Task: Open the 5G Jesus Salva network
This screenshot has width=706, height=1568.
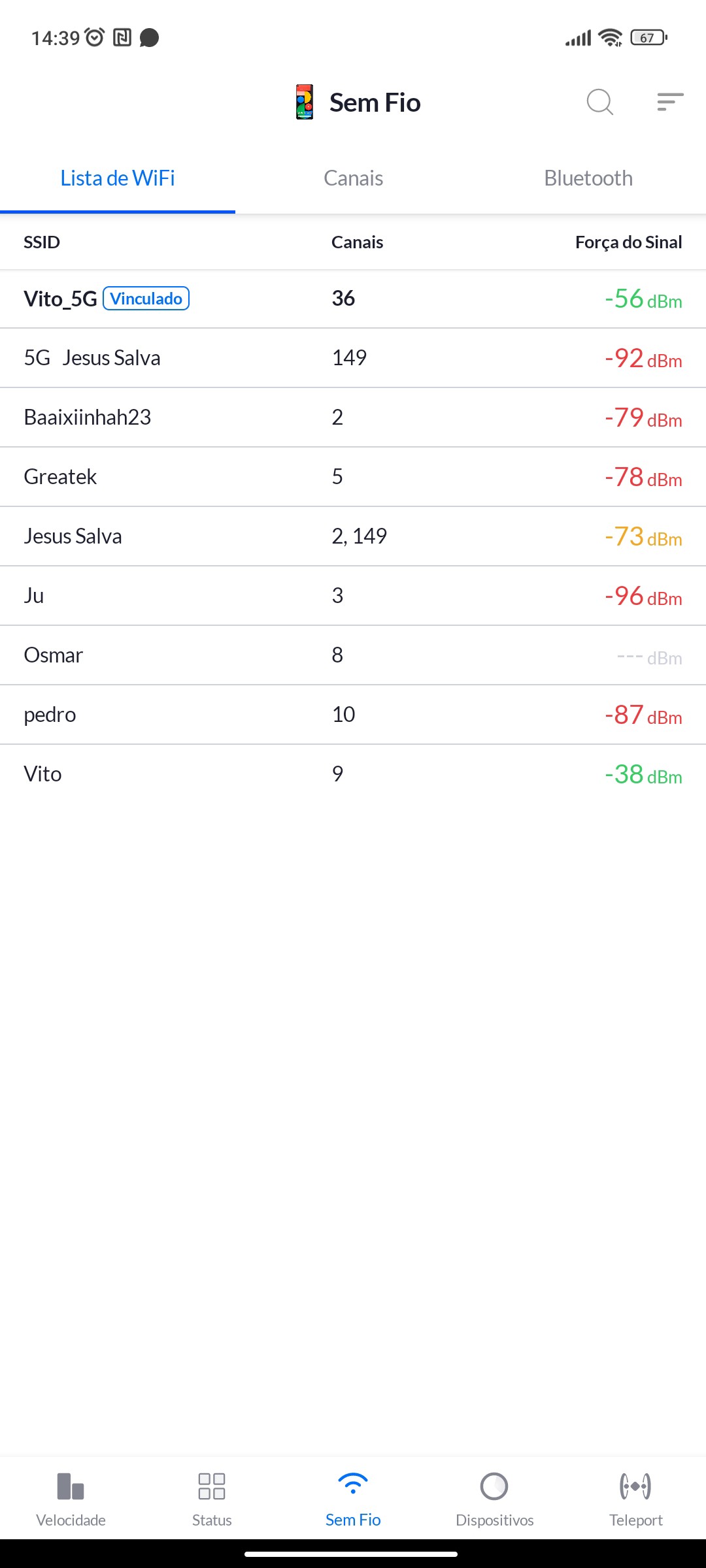Action: coord(353,358)
